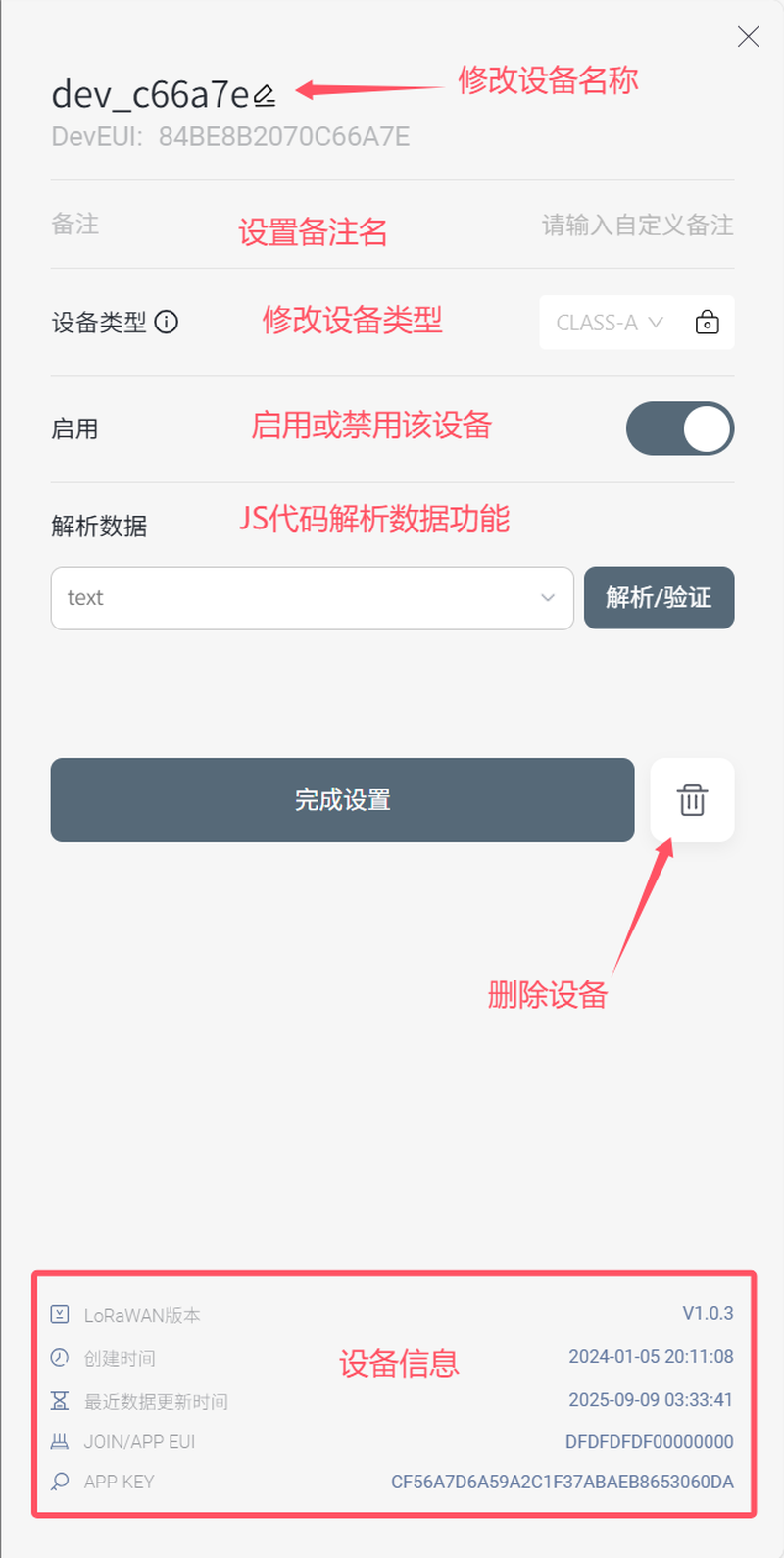Close the device settings panel
This screenshot has height=1558, width=784.
pyautogui.click(x=748, y=37)
